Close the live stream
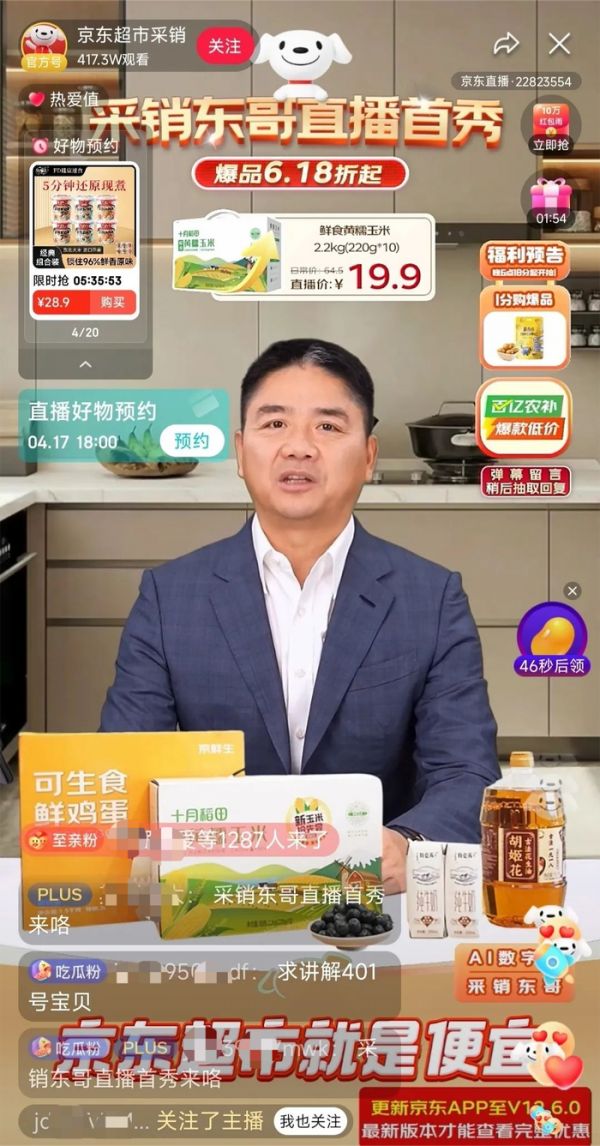This screenshot has width=600, height=1146. [x=560, y=43]
